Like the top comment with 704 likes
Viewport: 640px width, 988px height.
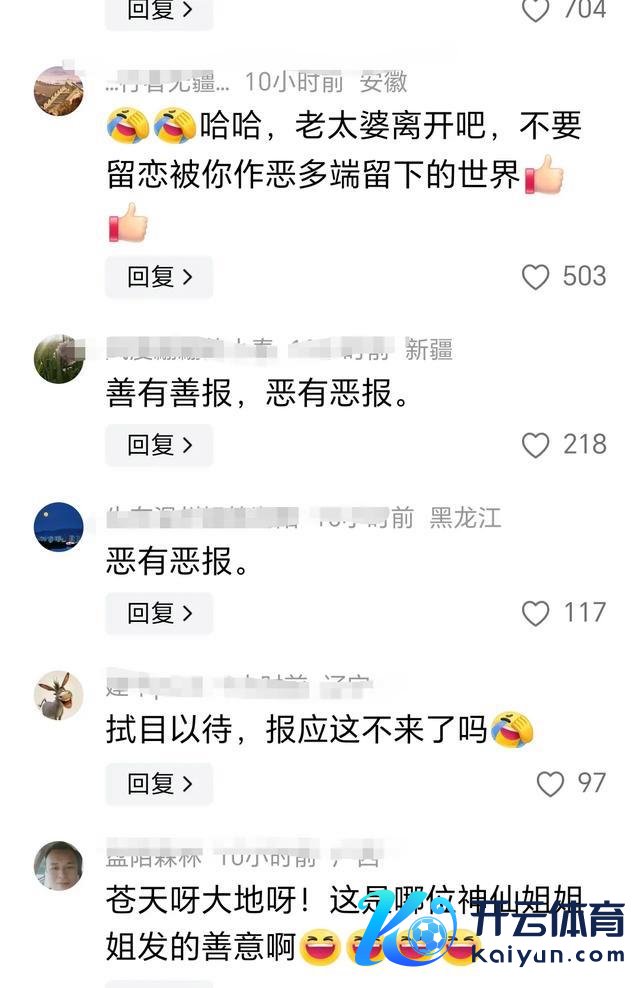tap(536, 10)
